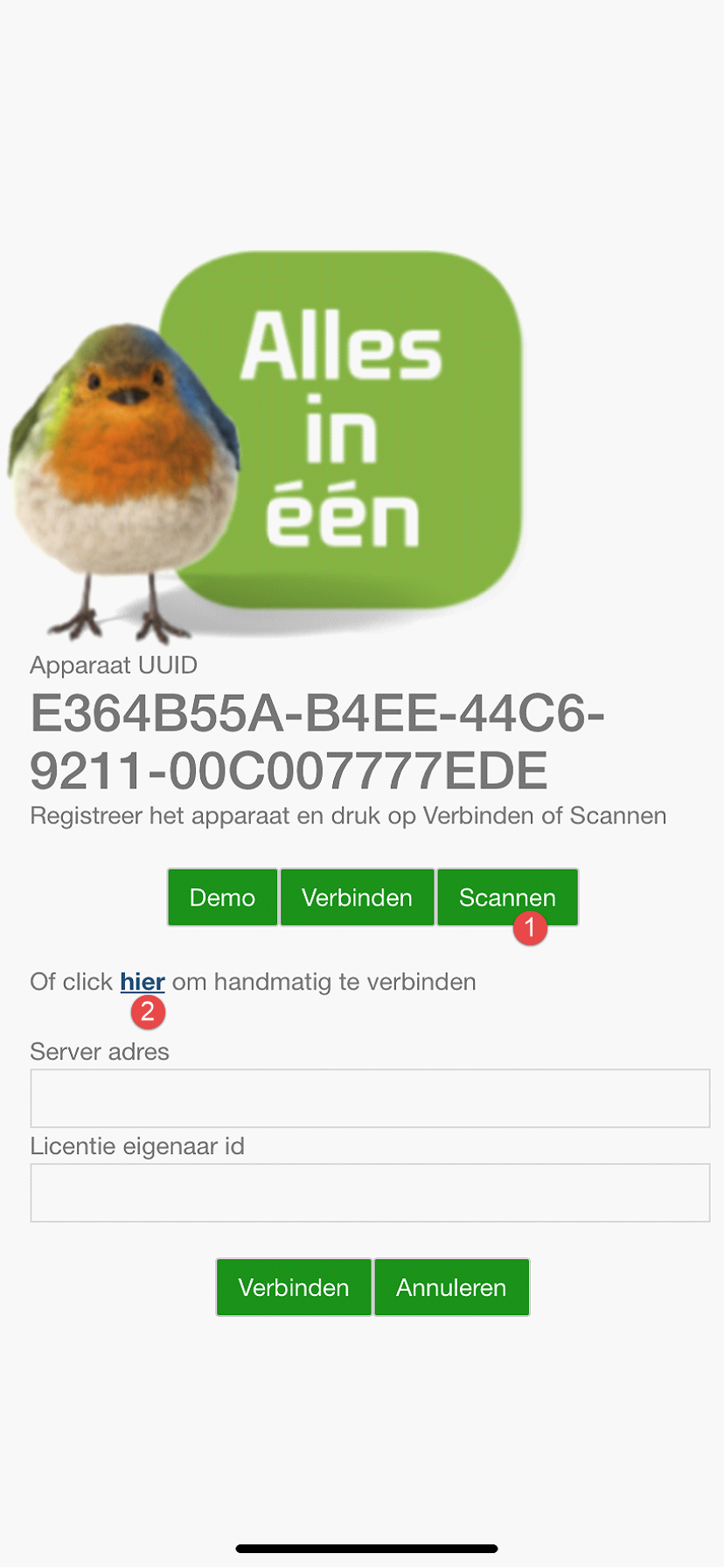Start scanning with the Scannen button
Viewport: 724px width, 1568px height.
[x=507, y=897]
